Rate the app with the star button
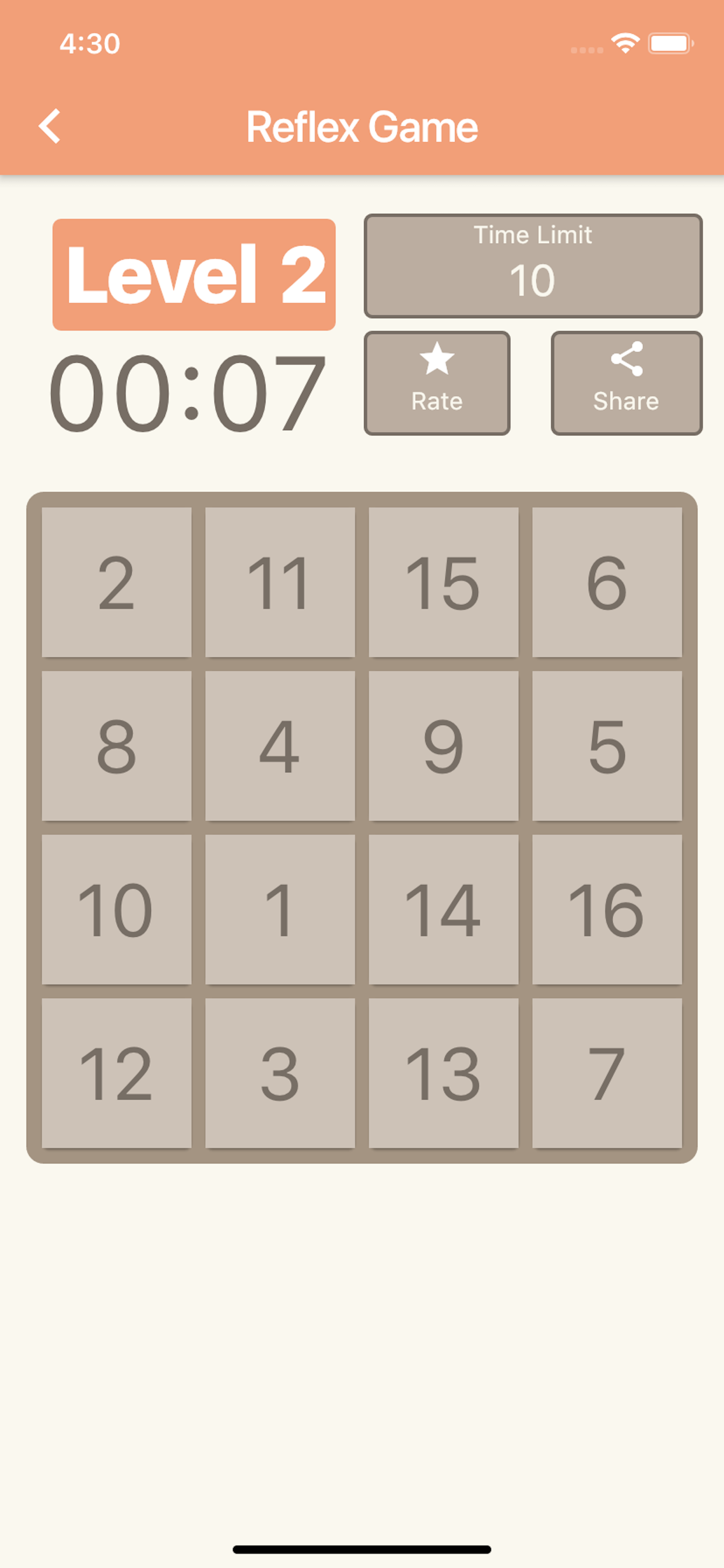 point(437,383)
